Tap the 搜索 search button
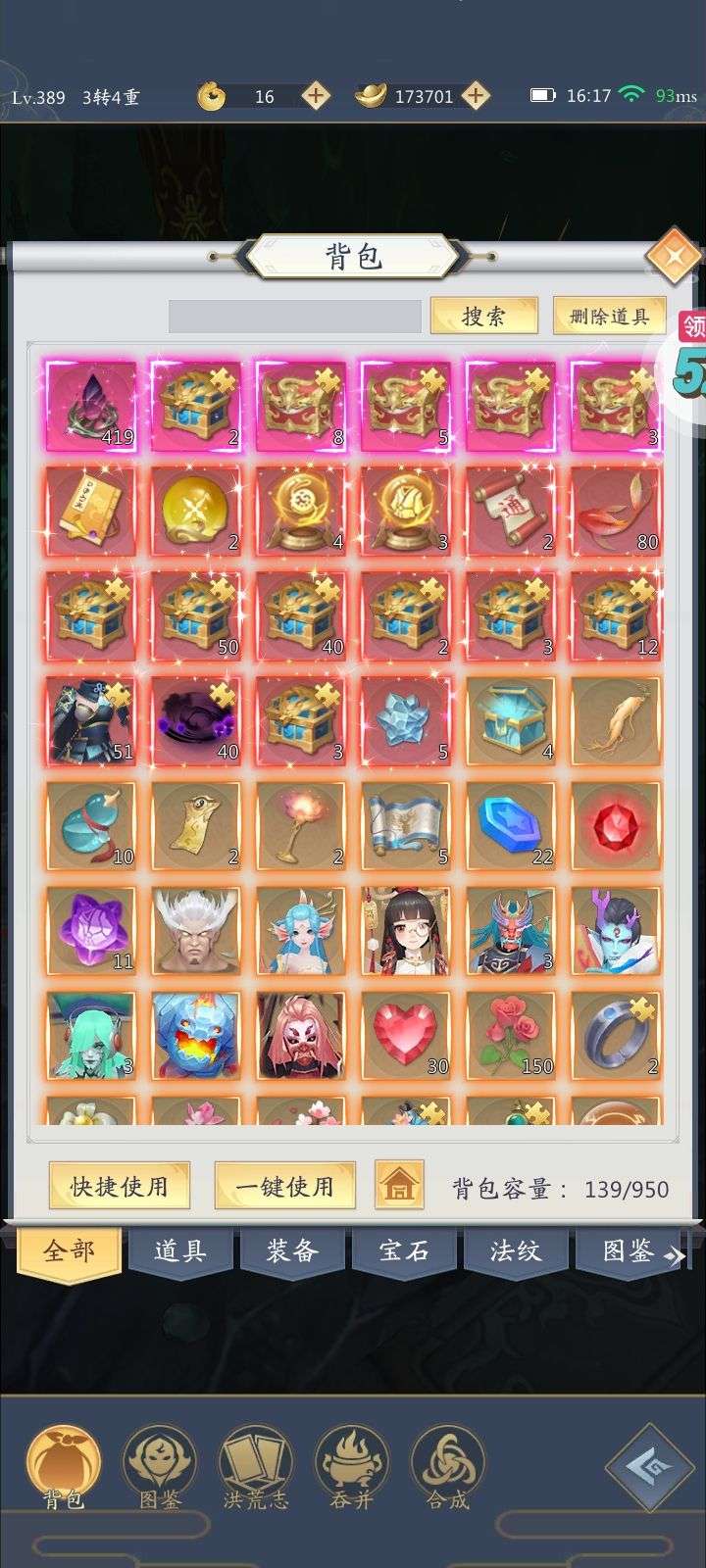 tap(484, 316)
